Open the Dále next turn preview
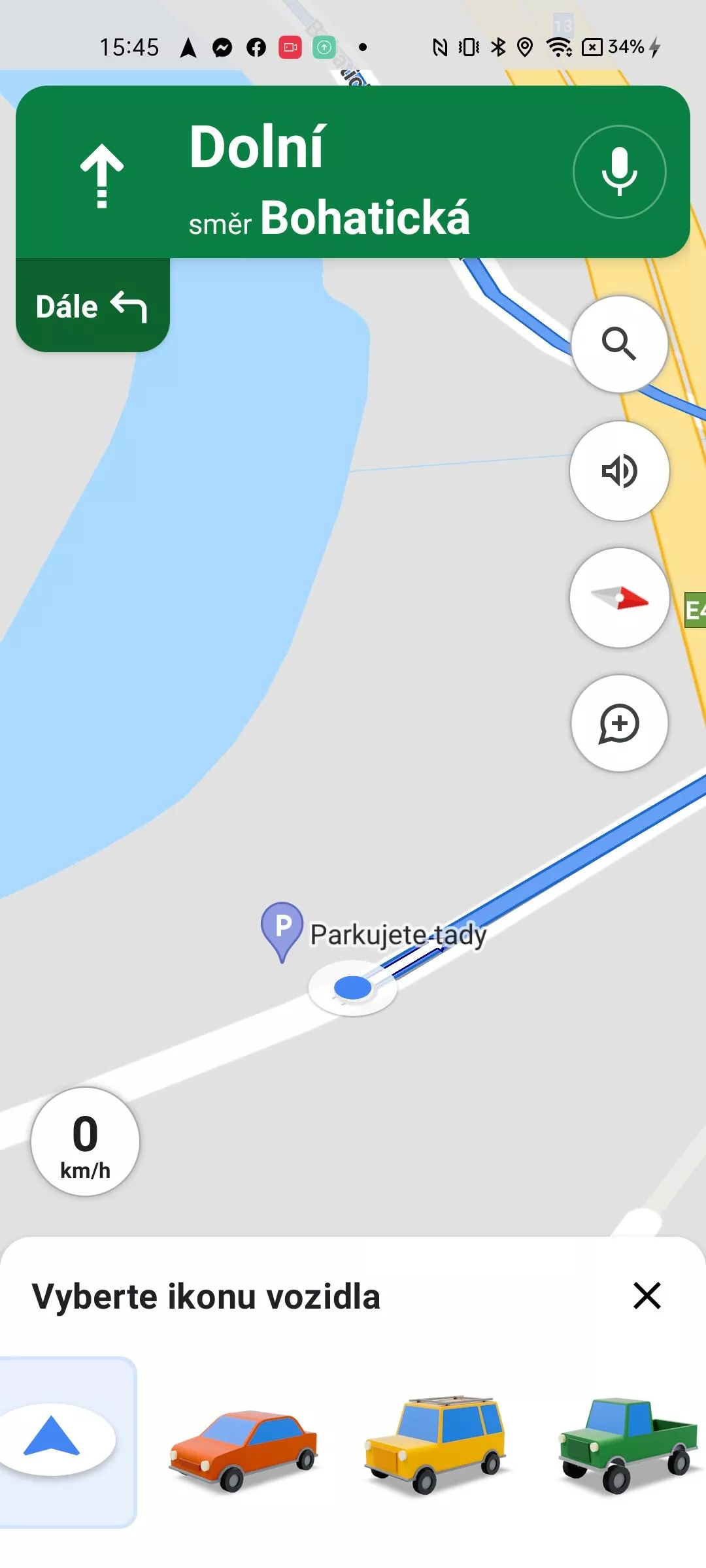Viewport: 706px width, 1568px height. (92, 305)
